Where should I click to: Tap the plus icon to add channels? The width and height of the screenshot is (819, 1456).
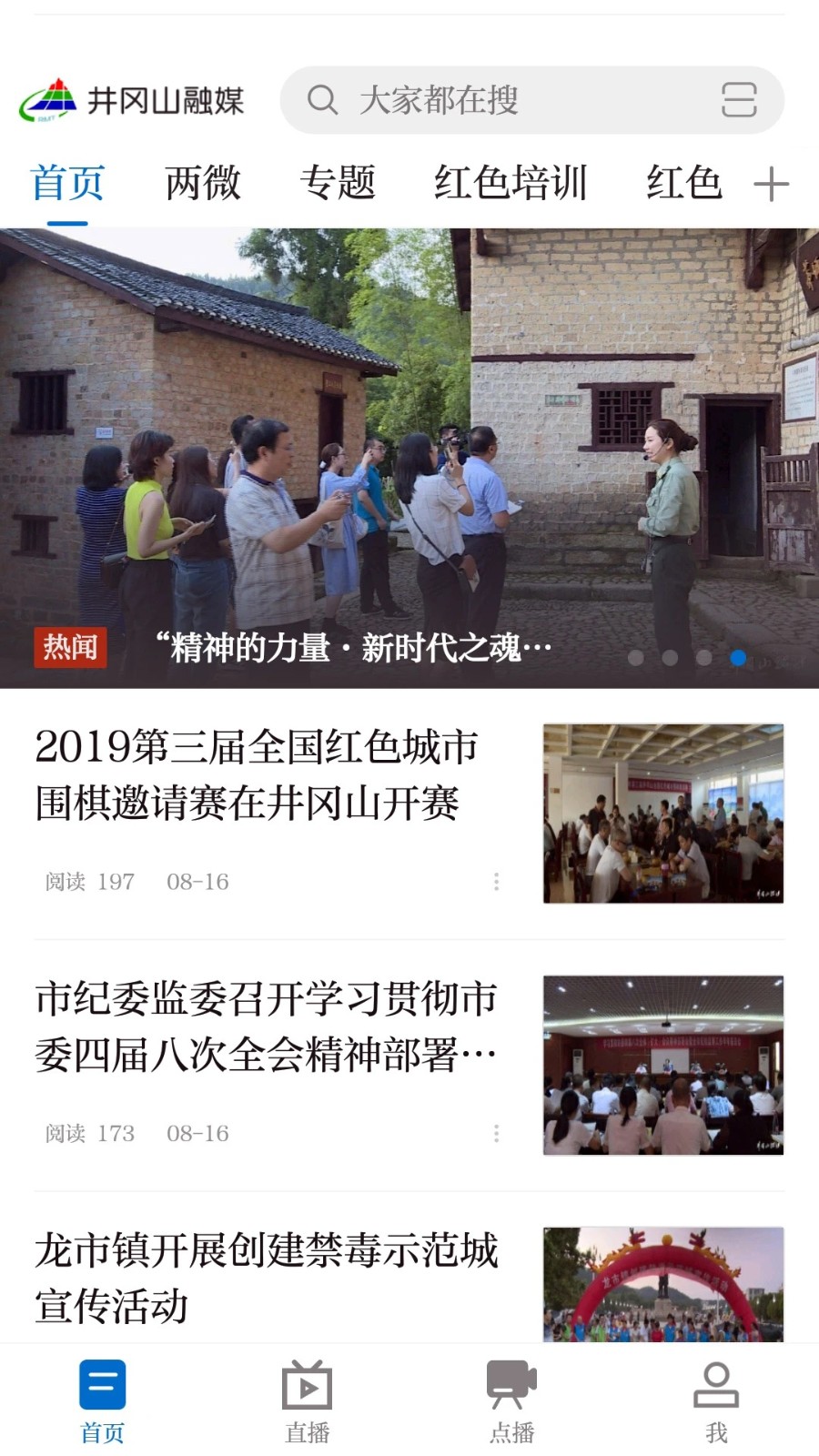pyautogui.click(x=771, y=182)
